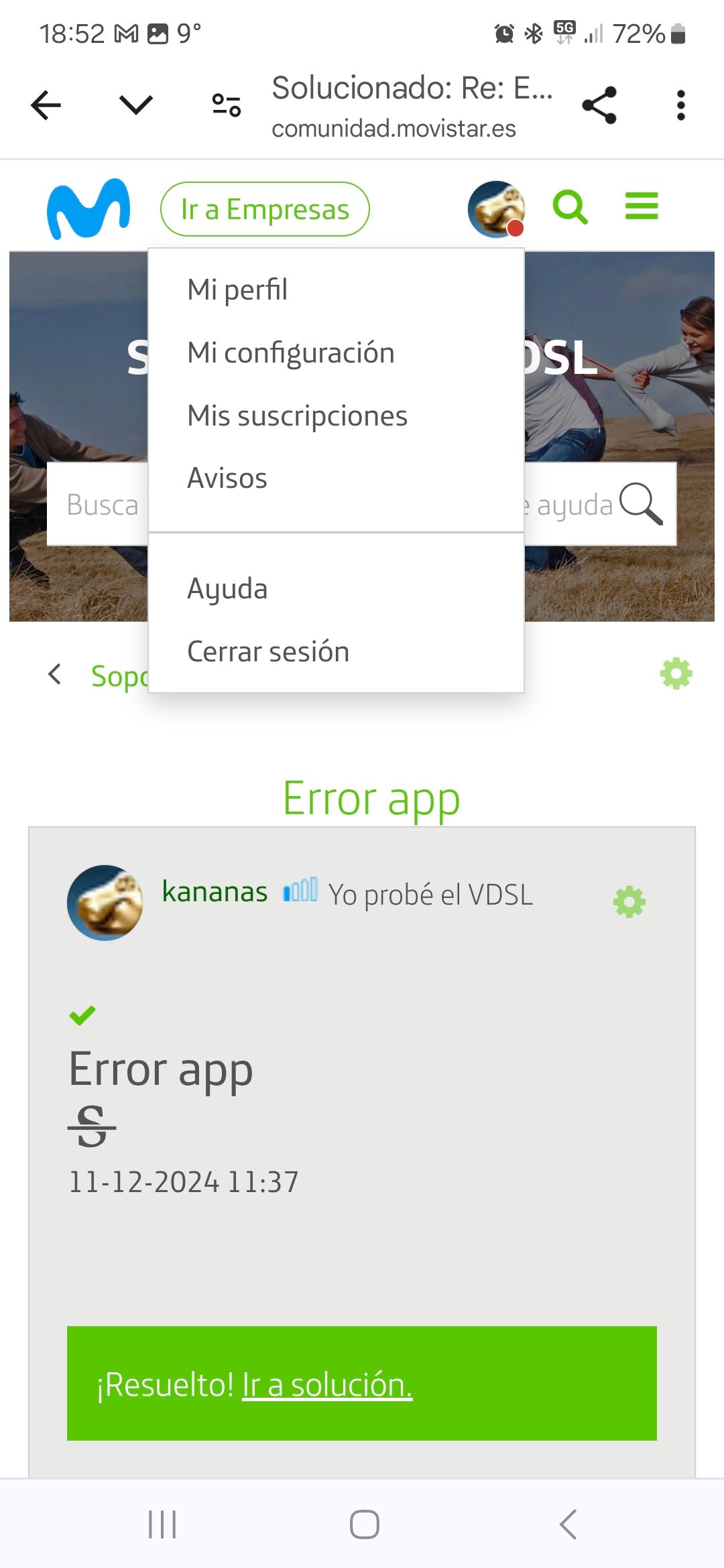Screen dimensions: 724x1568
Task: Open topic options gear beside the breadcrumb
Action: pos(676,673)
